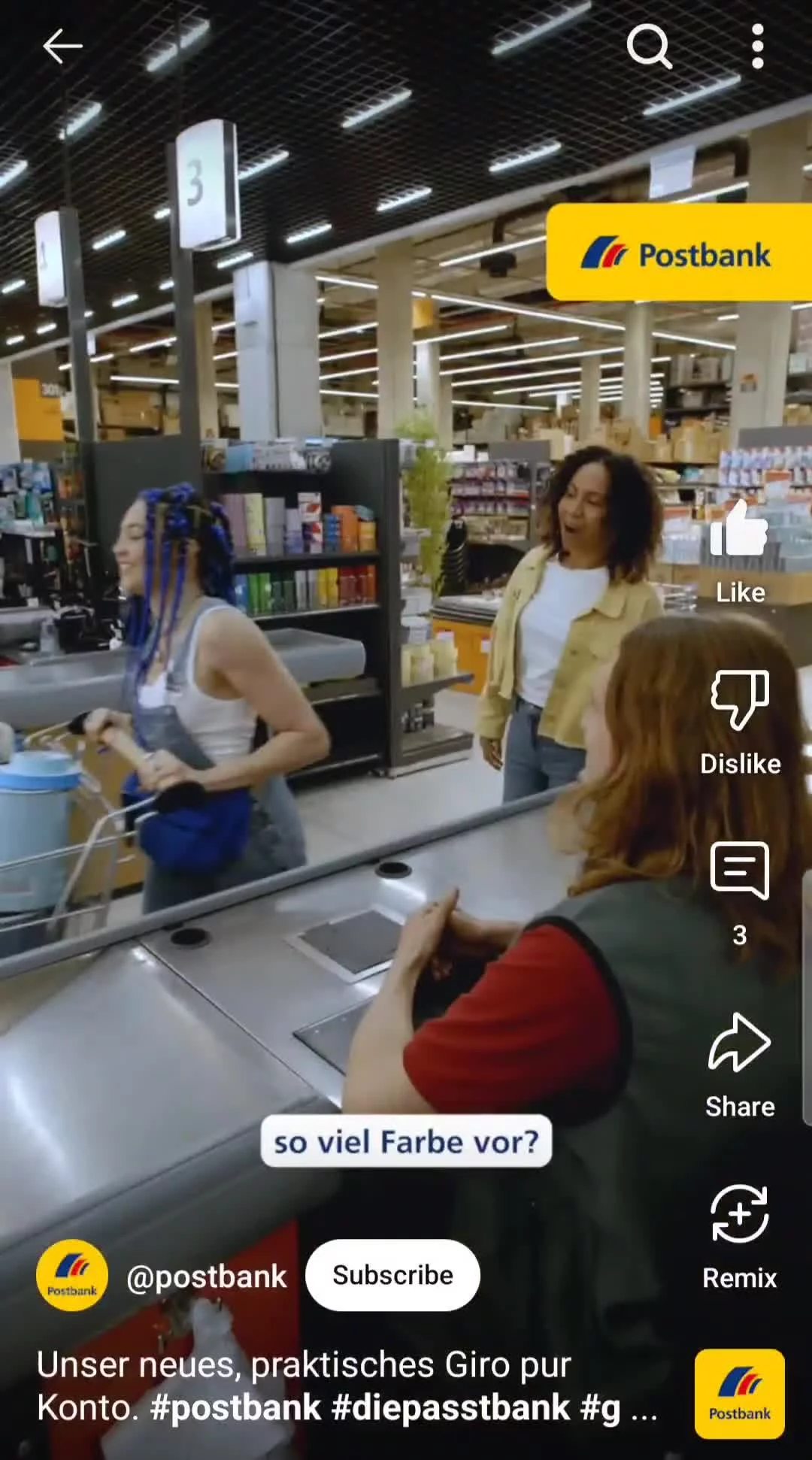Open the search icon
The width and height of the screenshot is (812, 1460).
tap(649, 47)
